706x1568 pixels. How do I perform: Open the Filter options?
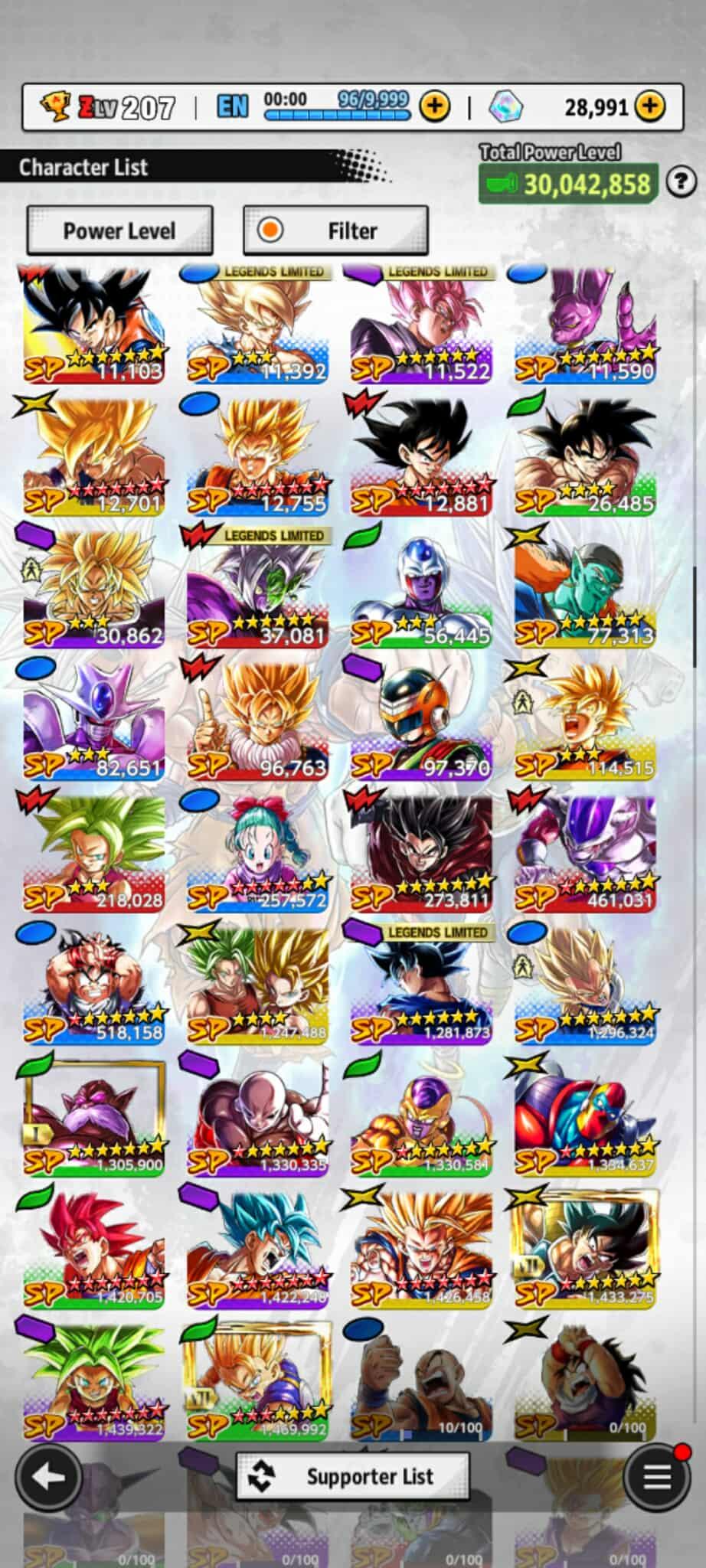[x=335, y=230]
